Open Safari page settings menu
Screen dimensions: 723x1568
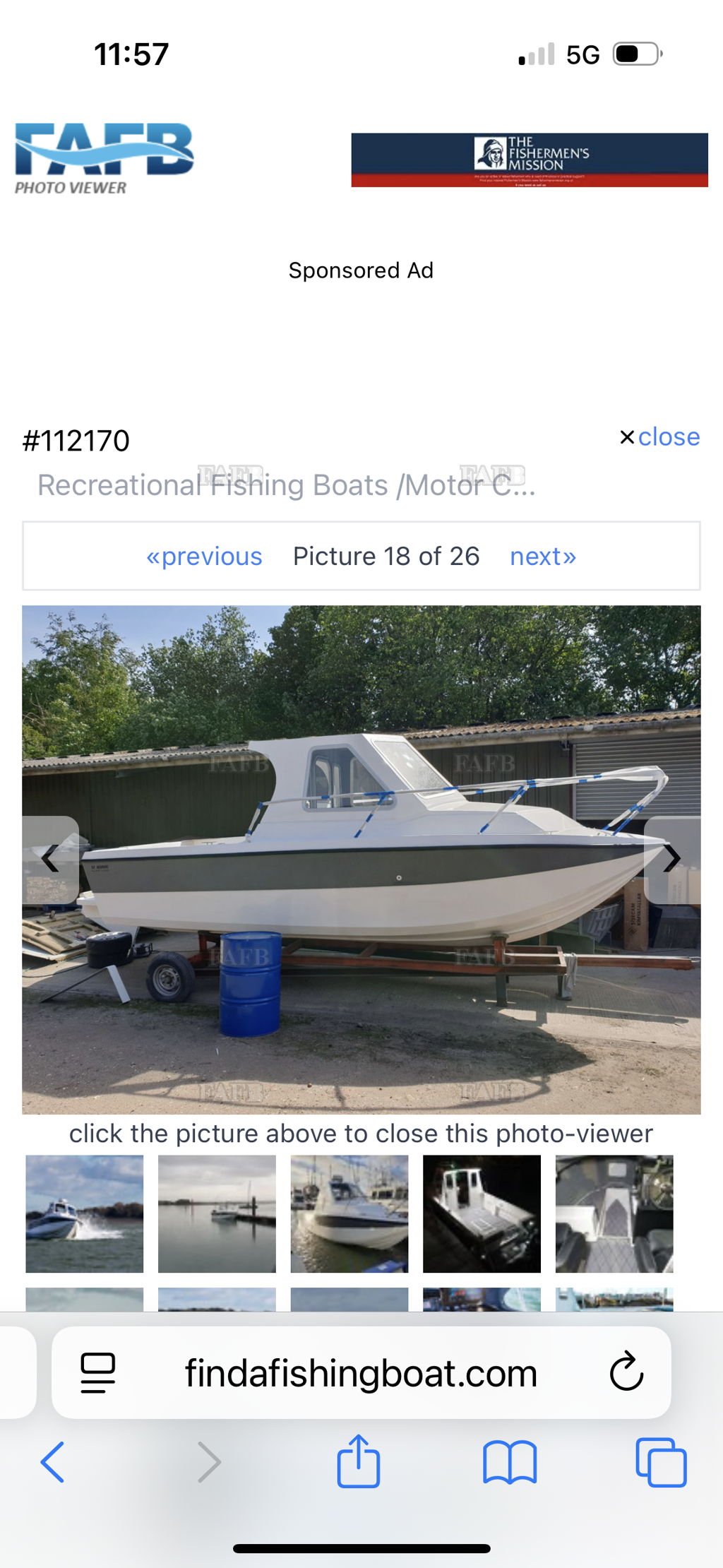coord(98,1372)
